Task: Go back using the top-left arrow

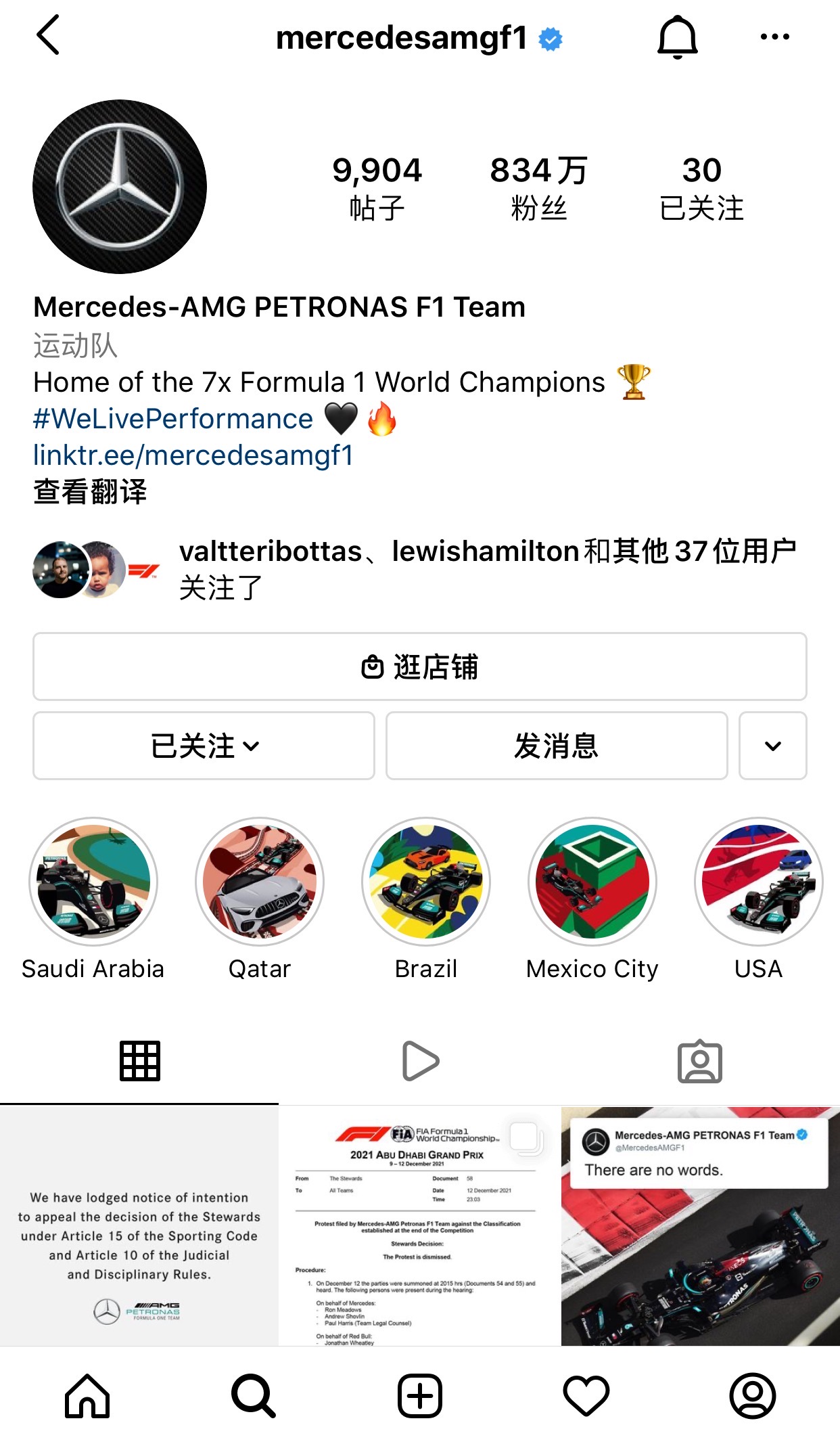Action: pyautogui.click(x=49, y=35)
